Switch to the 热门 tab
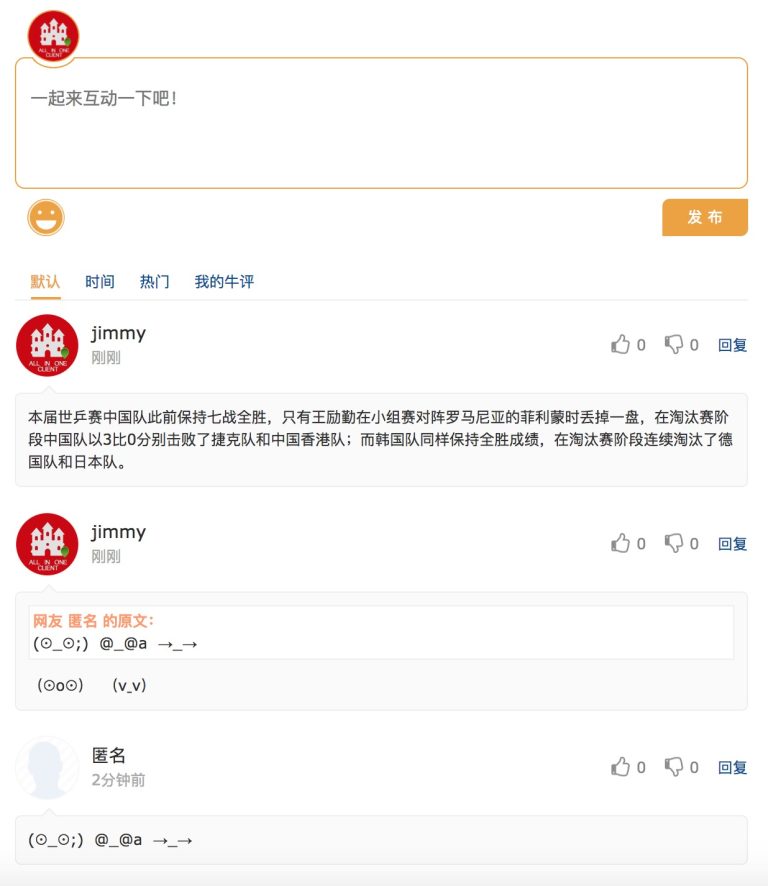Screen dimensions: 768x886 point(154,282)
